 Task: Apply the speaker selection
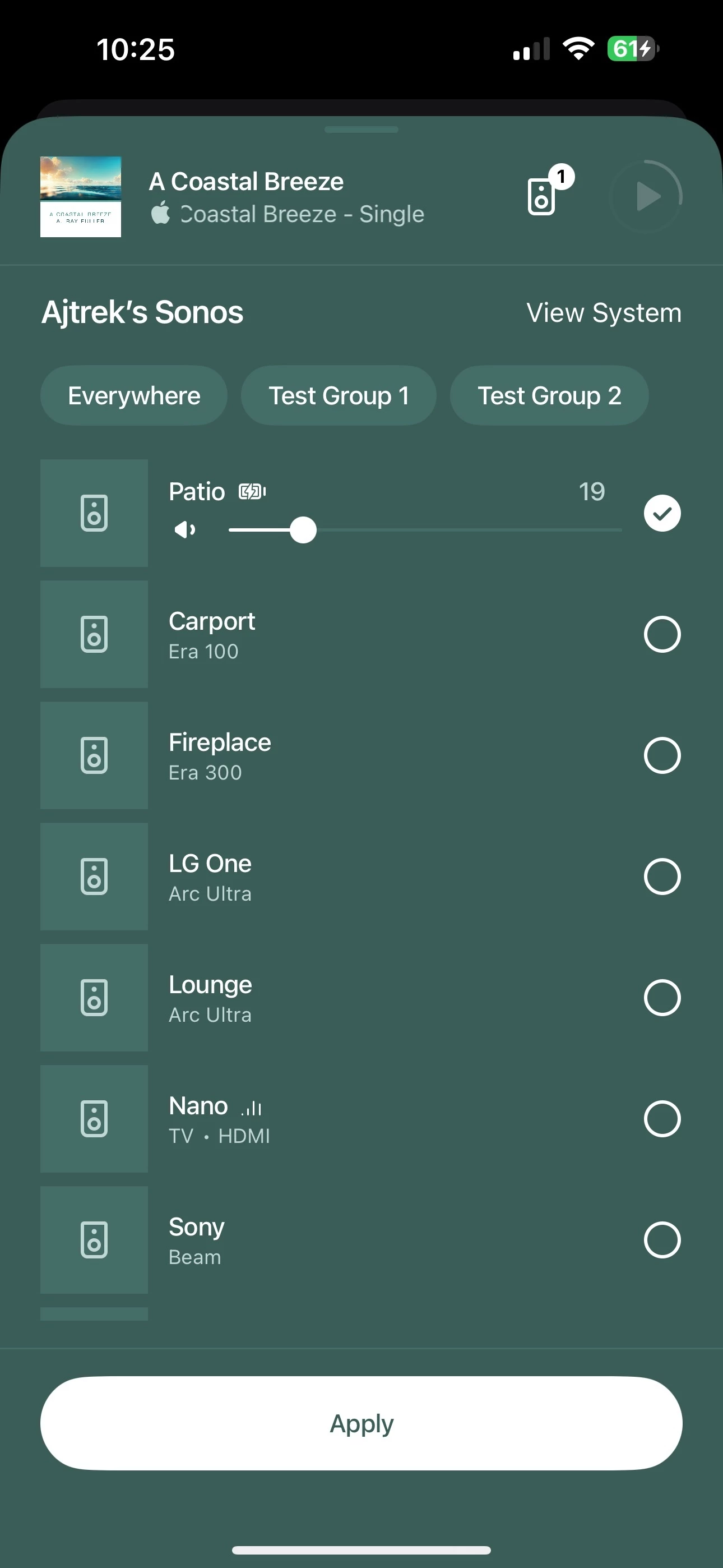click(x=361, y=1423)
